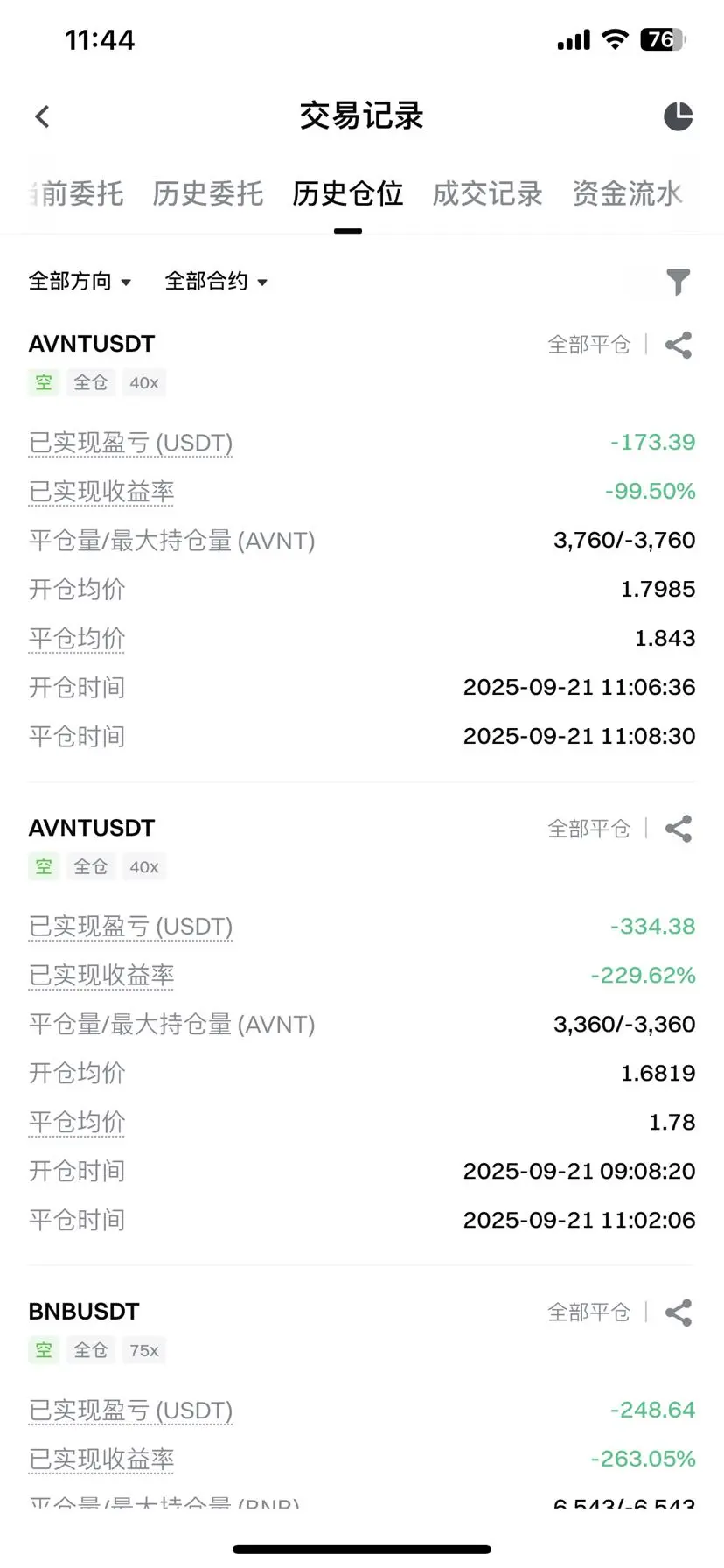Switch to the partially hidden 当前委托 tab
The width and height of the screenshot is (724, 1568).
tap(79, 193)
